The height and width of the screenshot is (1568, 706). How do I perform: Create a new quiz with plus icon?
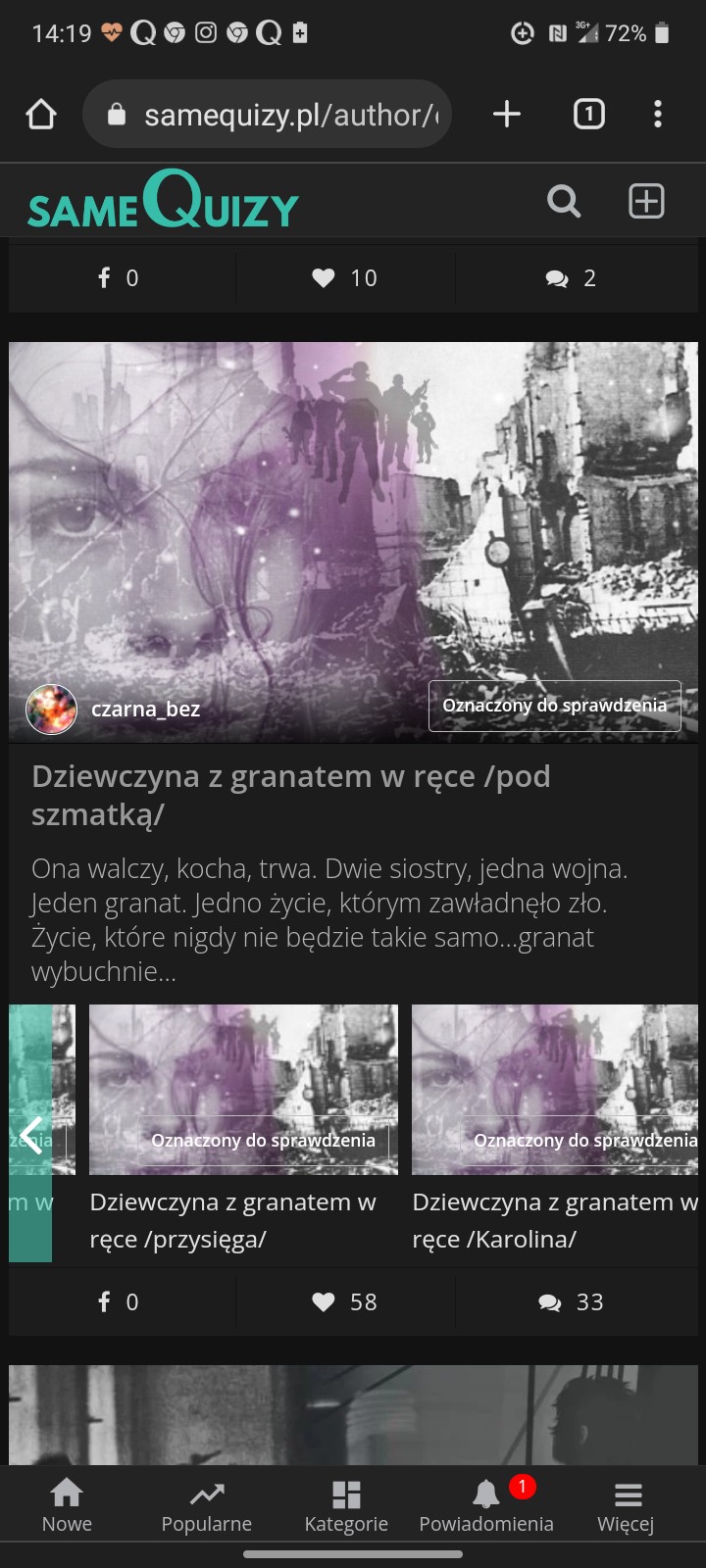646,201
